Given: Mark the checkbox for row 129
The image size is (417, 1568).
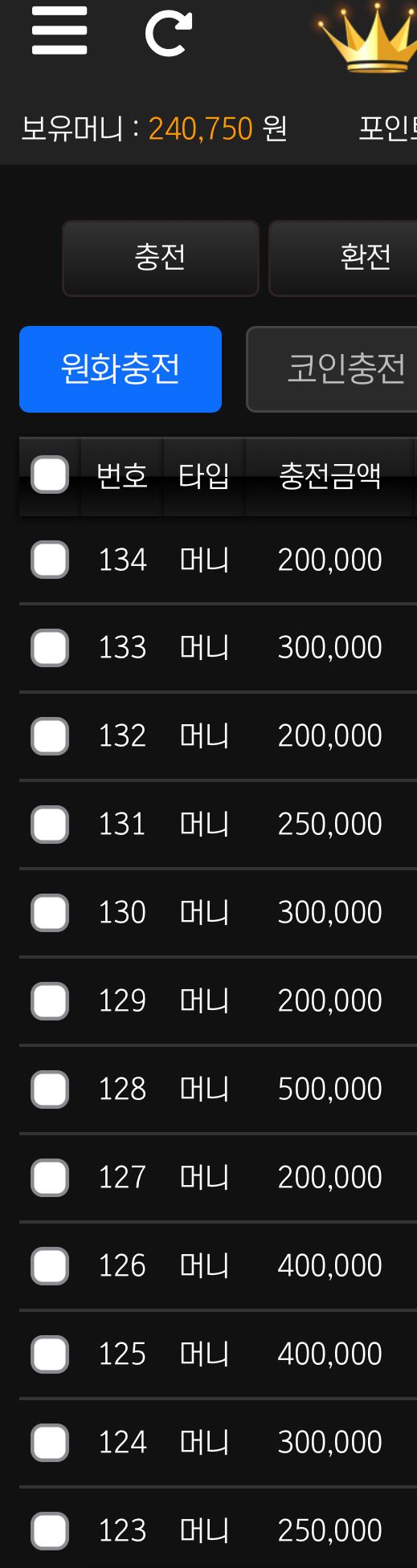Looking at the screenshot, I should tap(50, 1001).
